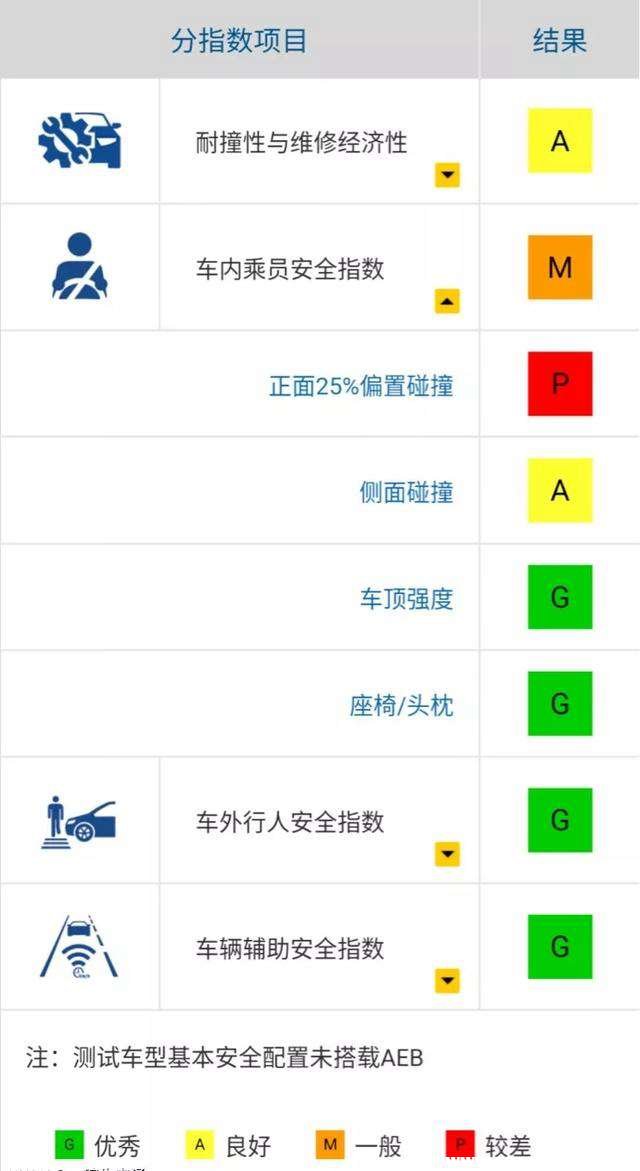The image size is (640, 1171).
Task: Open the 正面25%偏置碰撞 details link
Action: click(x=361, y=386)
